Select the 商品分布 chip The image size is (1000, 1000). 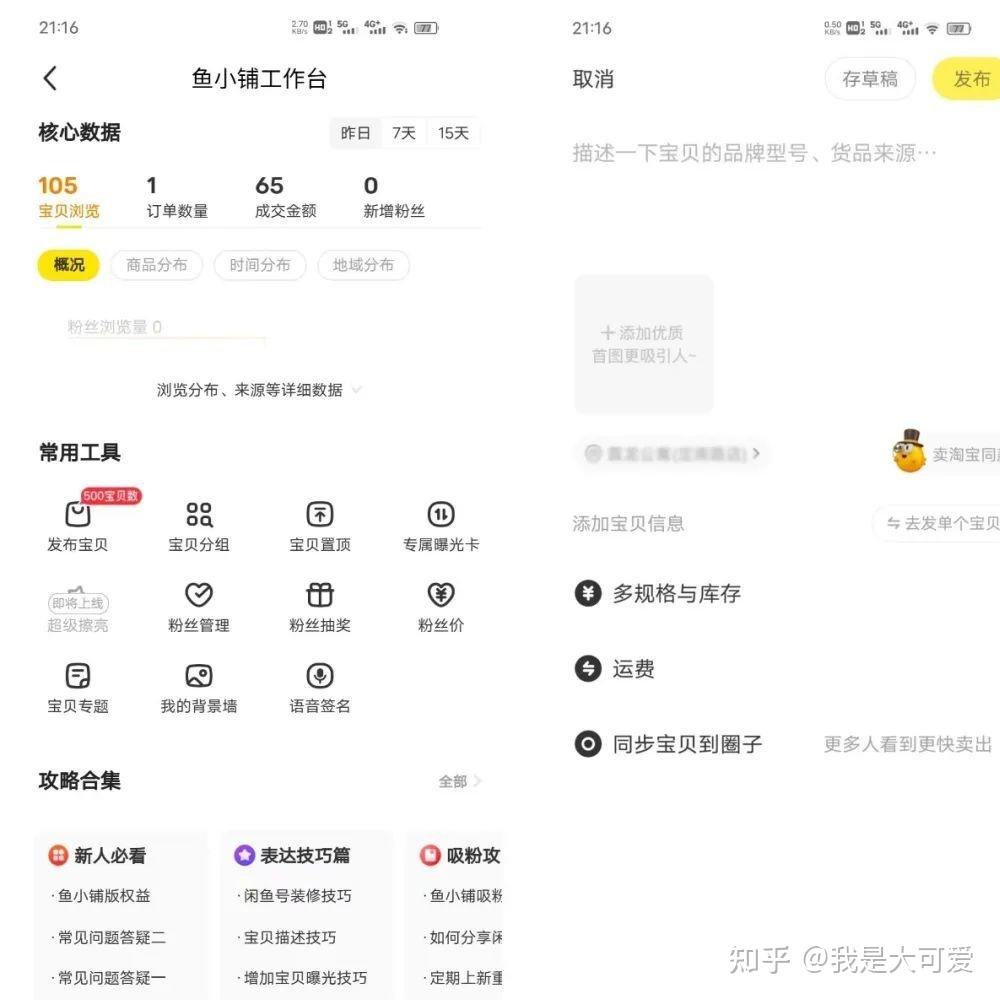click(156, 265)
